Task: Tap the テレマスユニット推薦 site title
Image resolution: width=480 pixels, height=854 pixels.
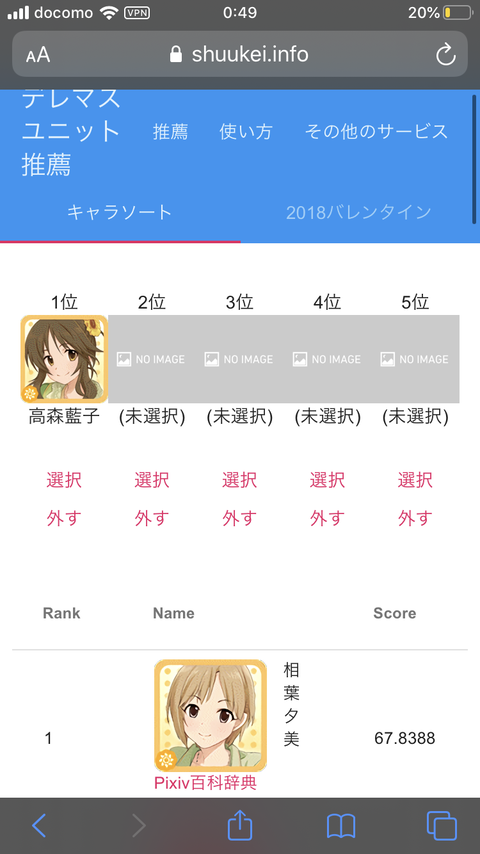Action: (x=71, y=132)
